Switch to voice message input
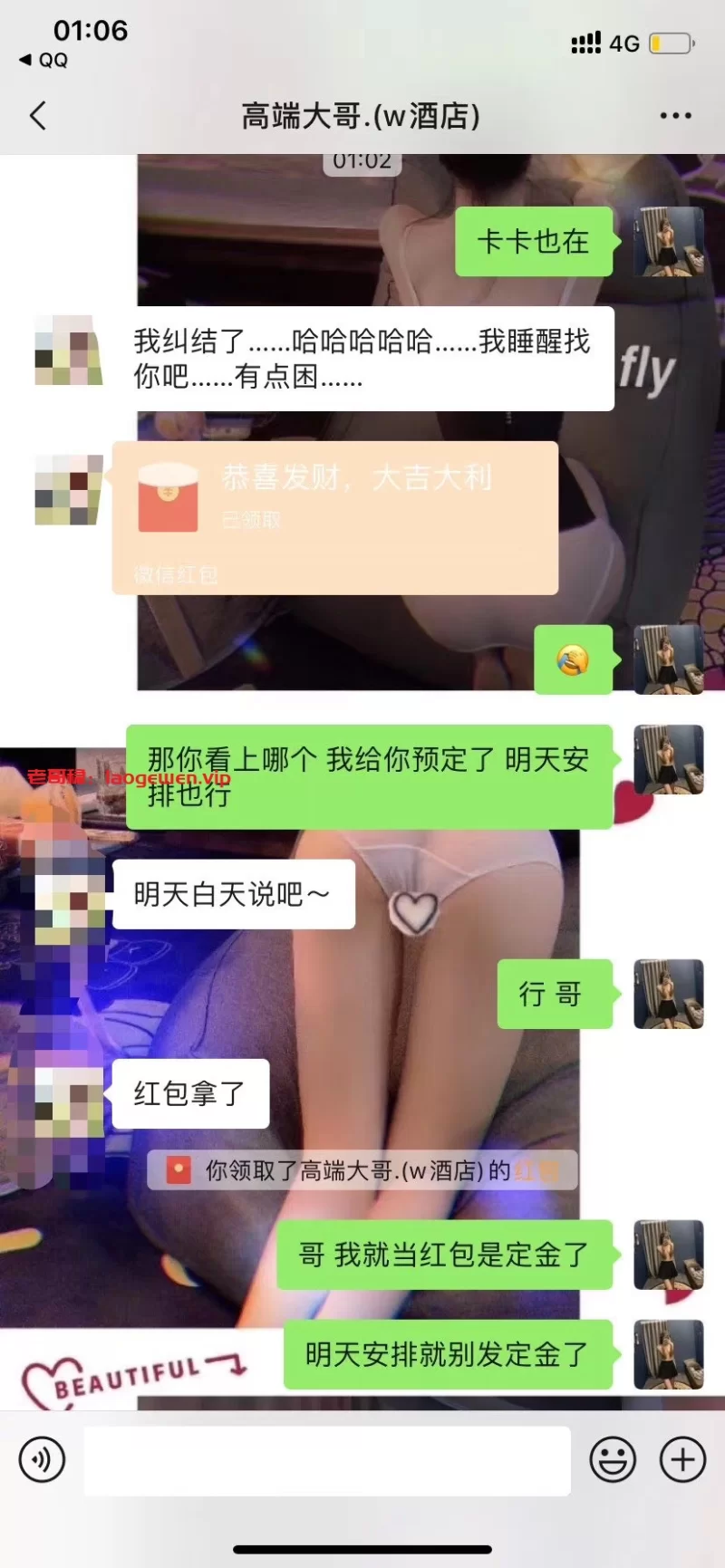 (x=42, y=1459)
